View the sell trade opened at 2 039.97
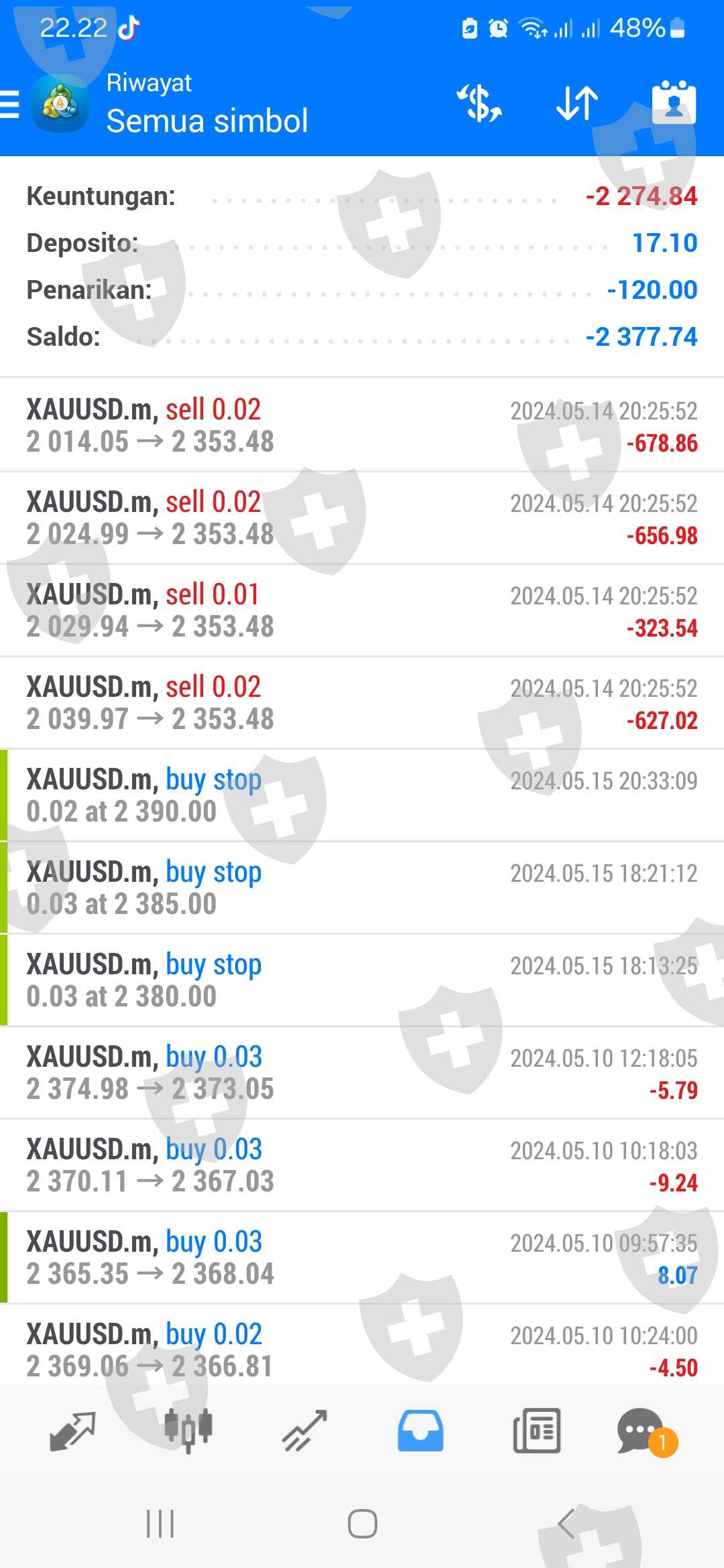Screen dimensions: 724x1568 coord(362,703)
